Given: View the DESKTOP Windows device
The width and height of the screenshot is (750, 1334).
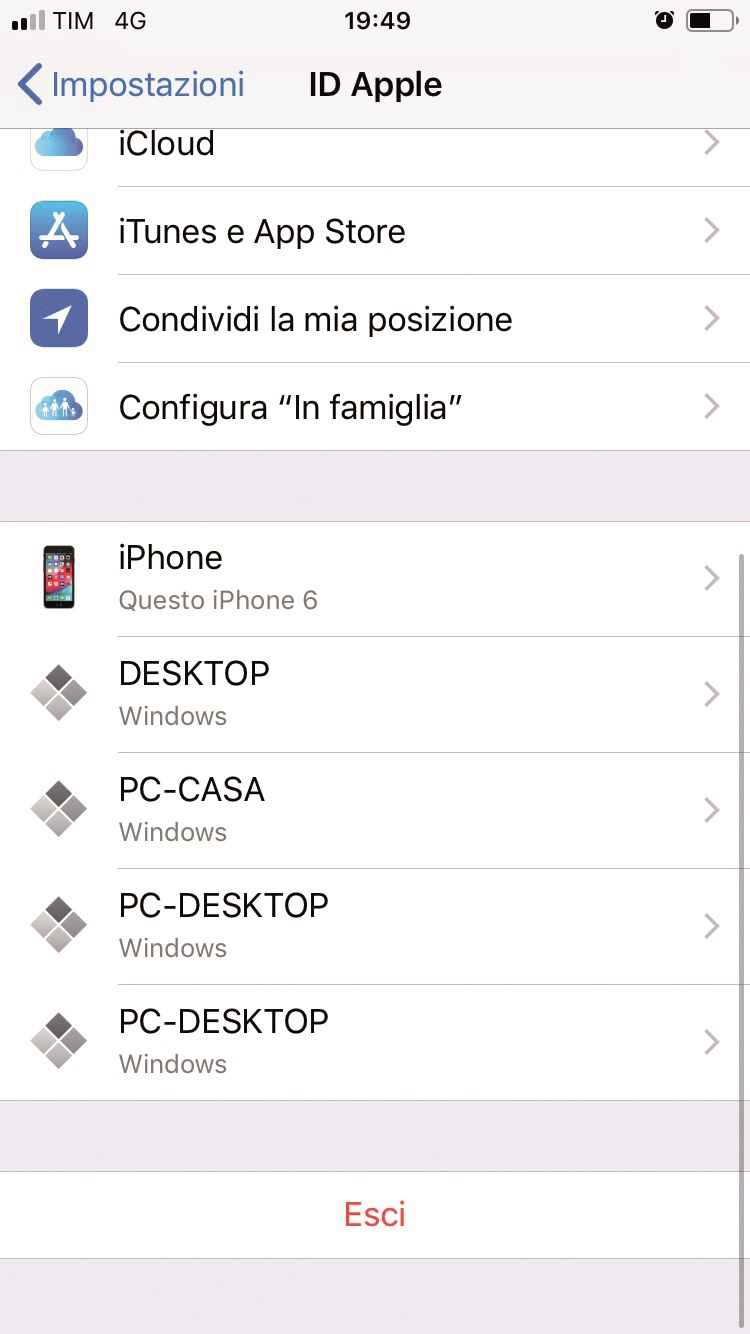Looking at the screenshot, I should (x=375, y=695).
